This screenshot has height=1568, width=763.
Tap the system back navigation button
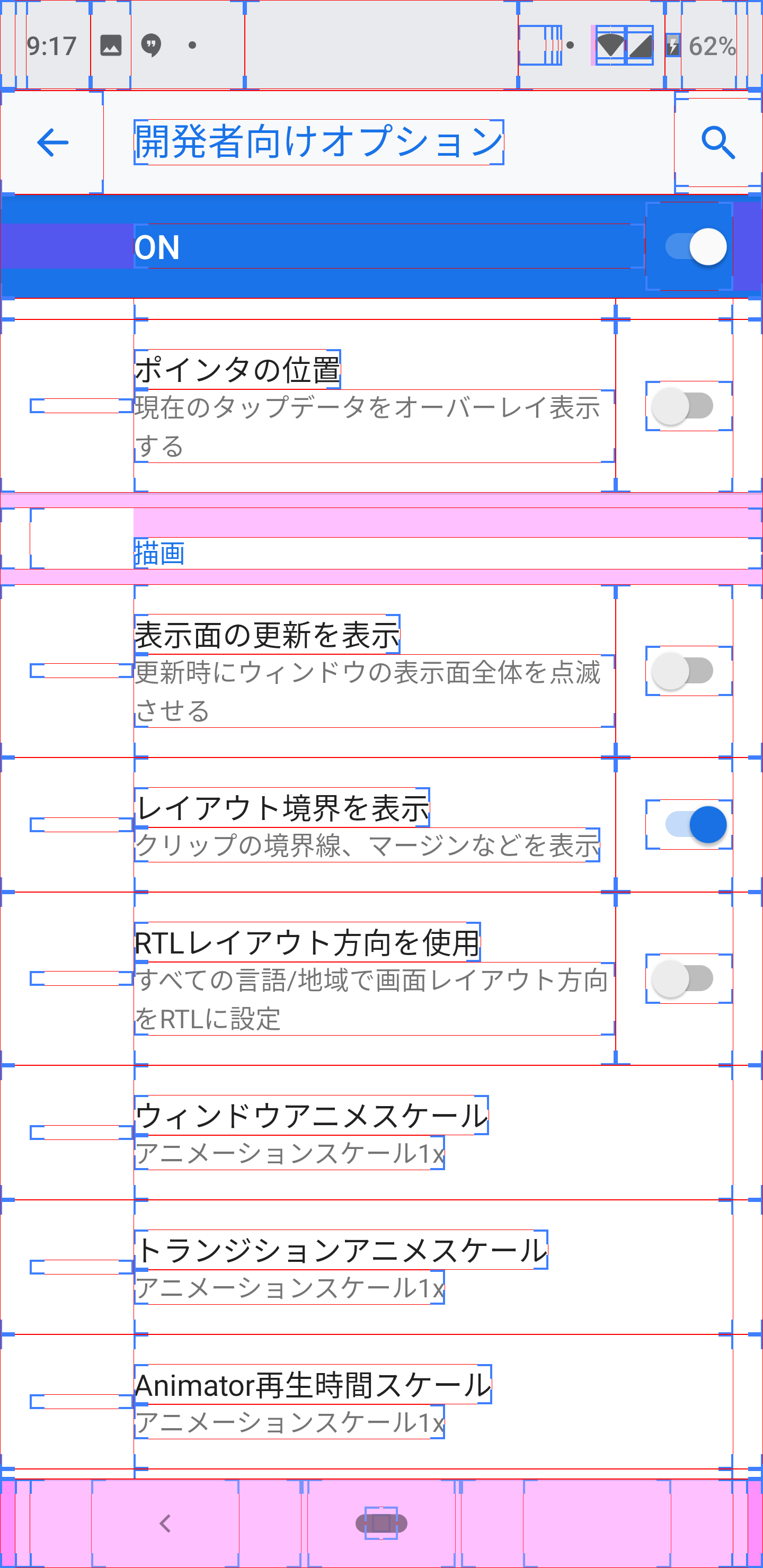click(164, 1523)
